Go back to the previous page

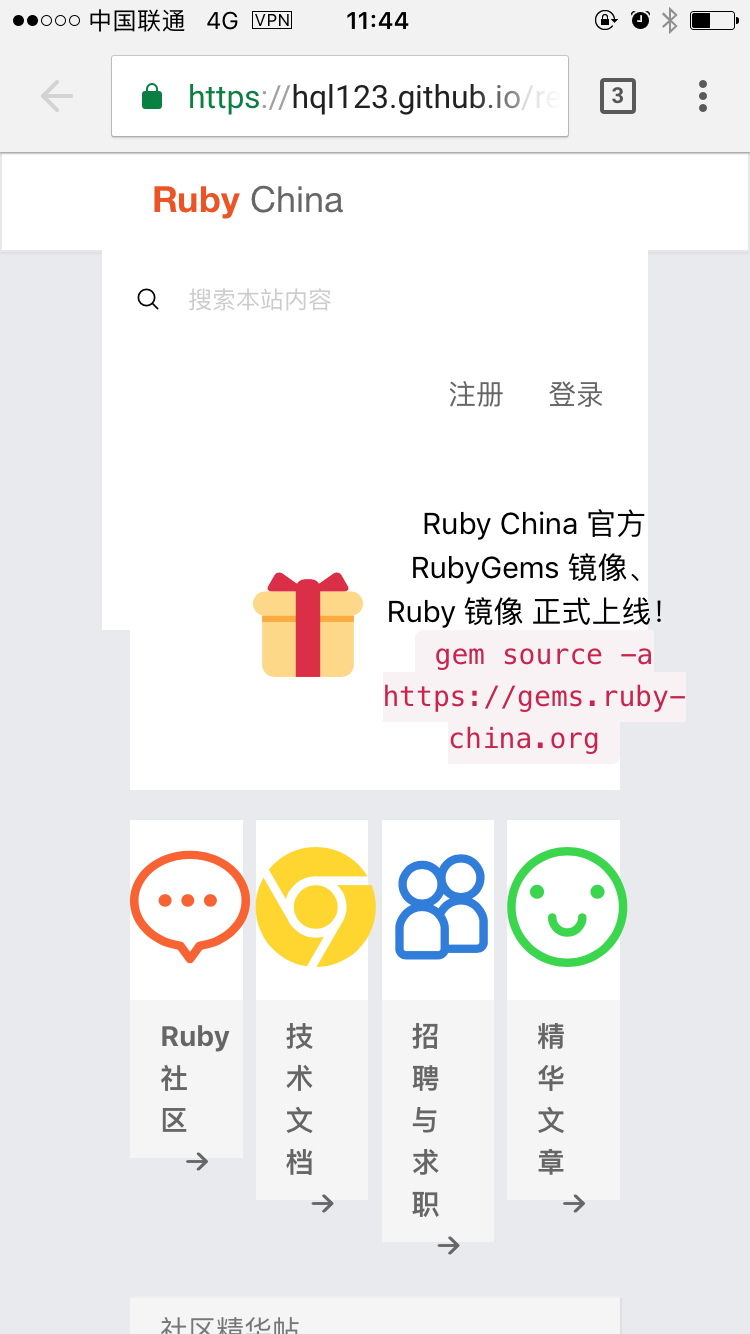point(57,97)
